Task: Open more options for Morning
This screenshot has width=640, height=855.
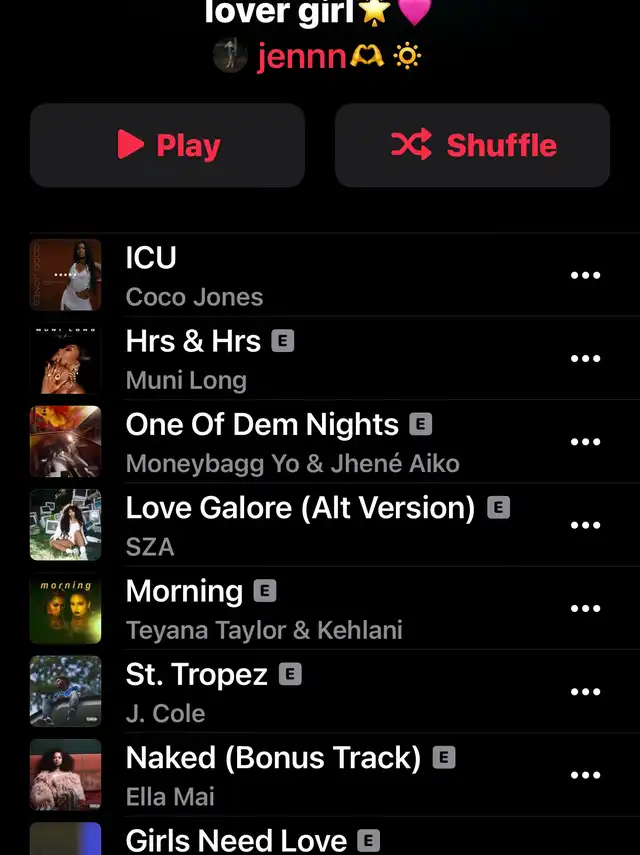Action: 585,607
